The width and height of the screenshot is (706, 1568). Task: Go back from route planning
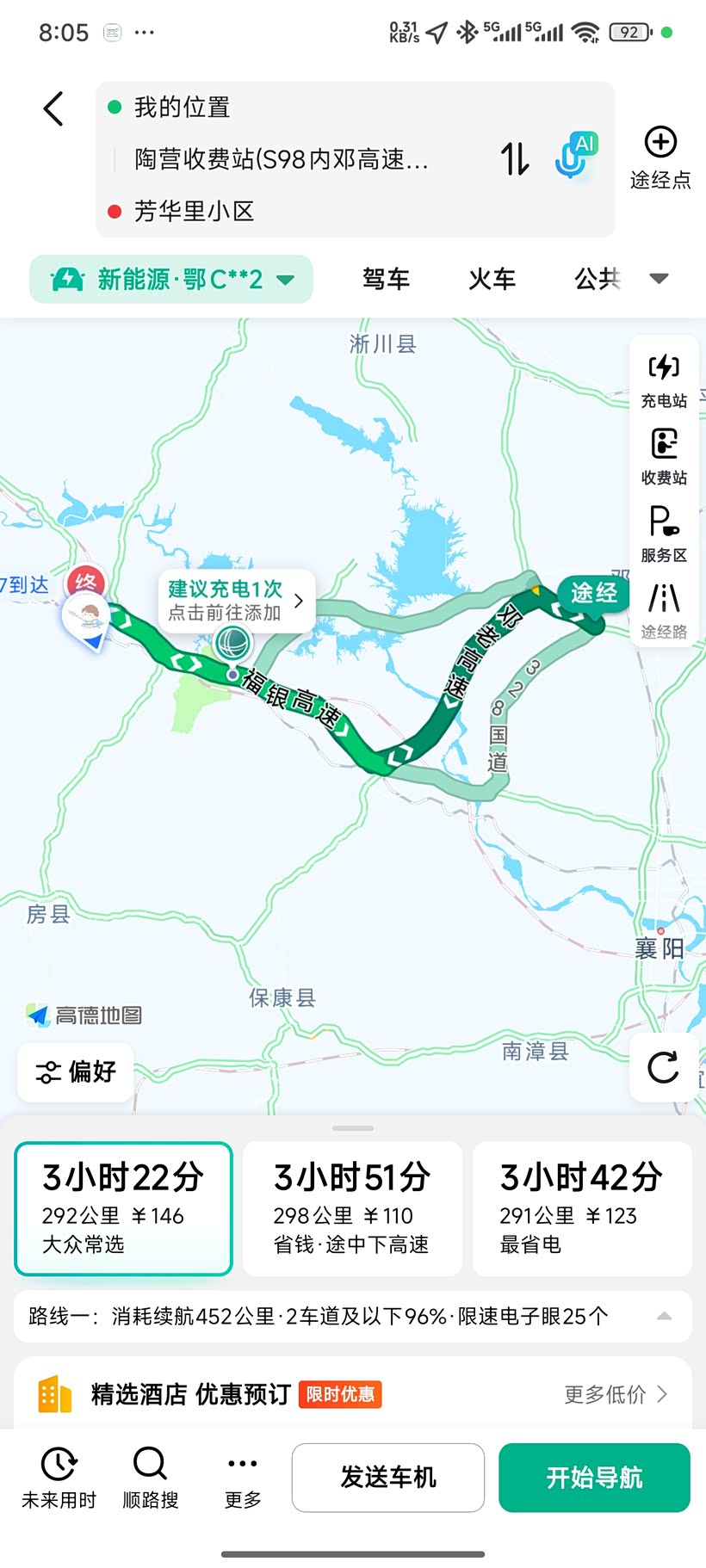click(53, 109)
